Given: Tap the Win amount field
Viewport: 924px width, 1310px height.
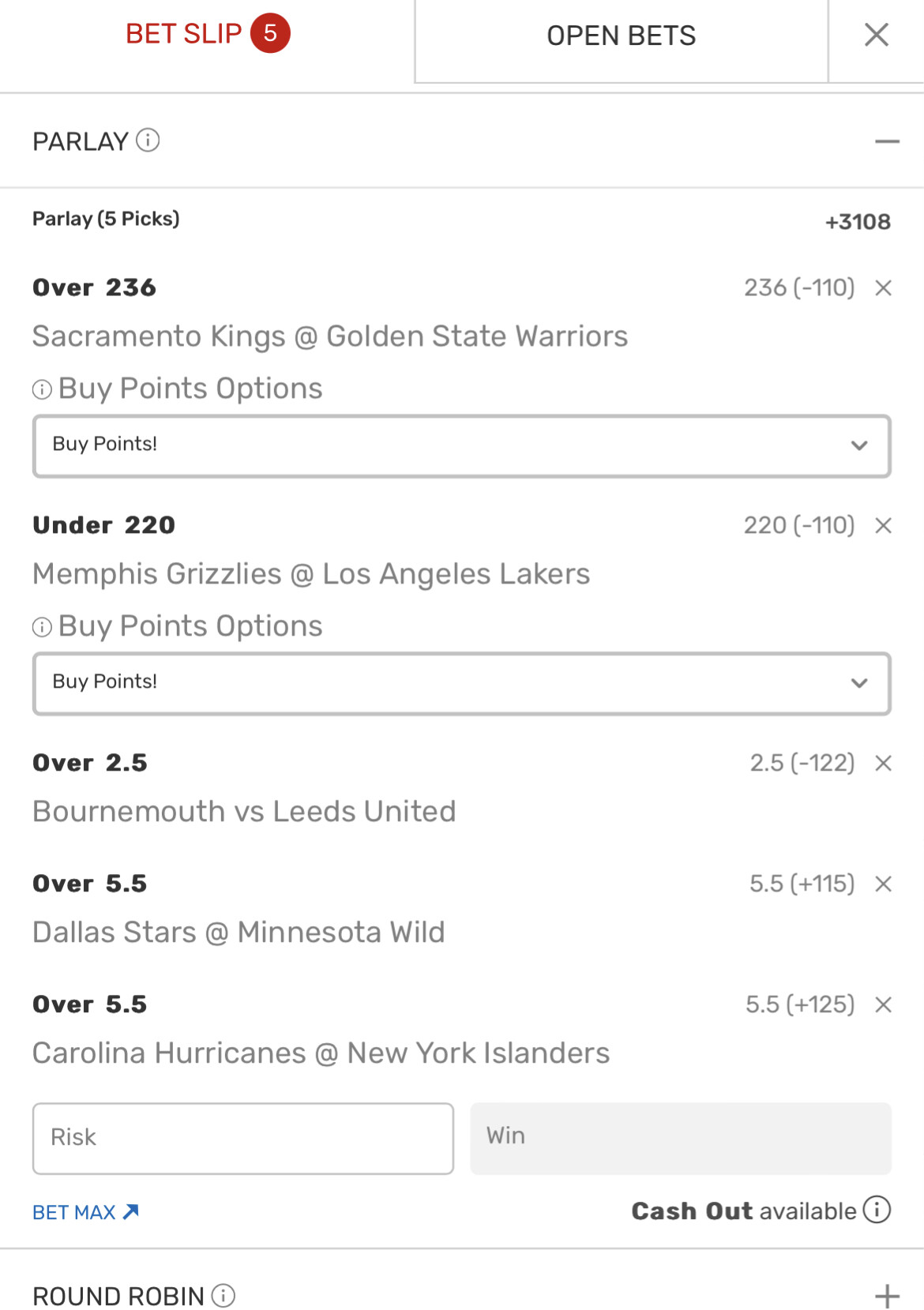Looking at the screenshot, I should [680, 1138].
